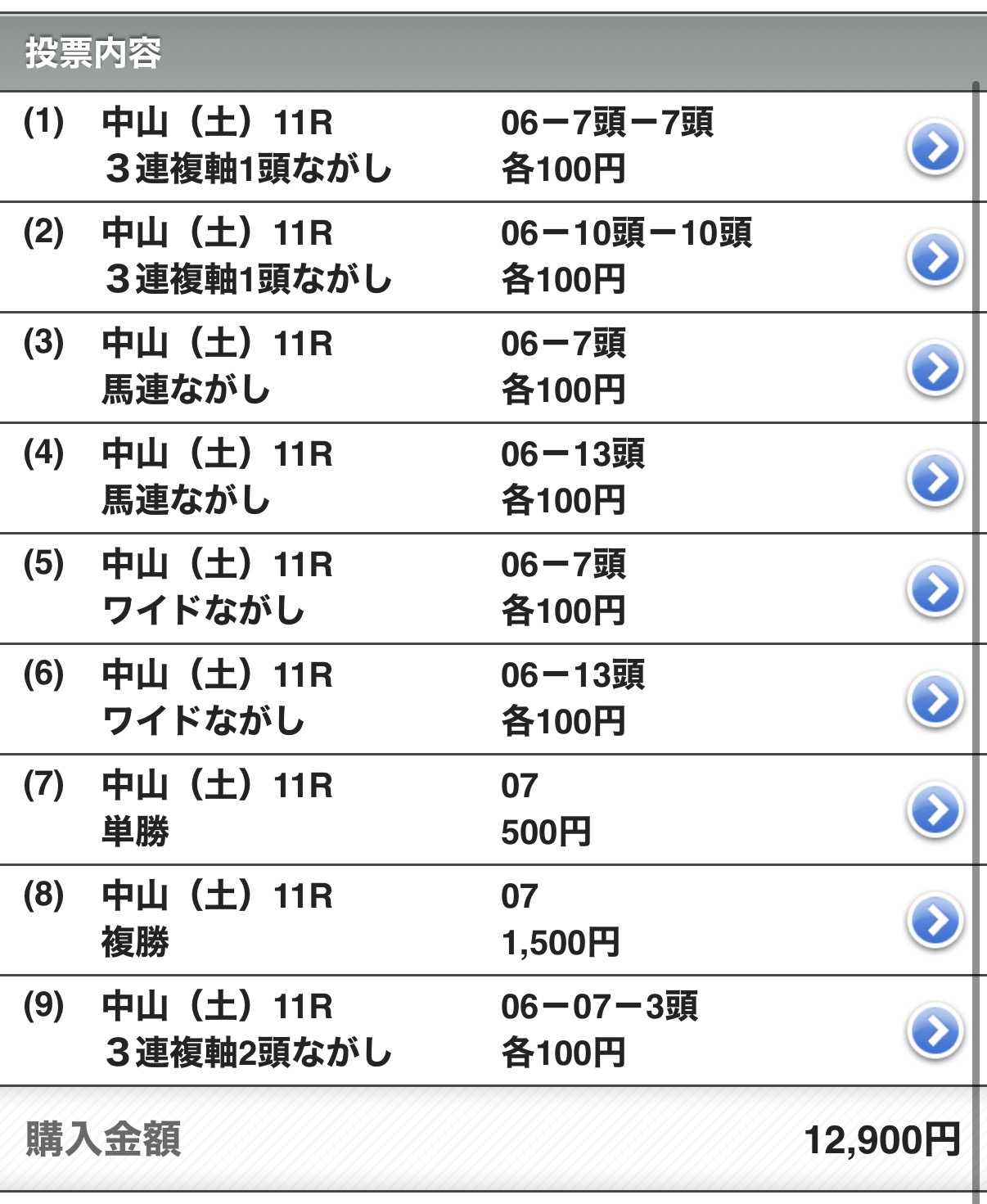Open bet (3) 馬連ながし 06ー7頭

[x=935, y=368]
